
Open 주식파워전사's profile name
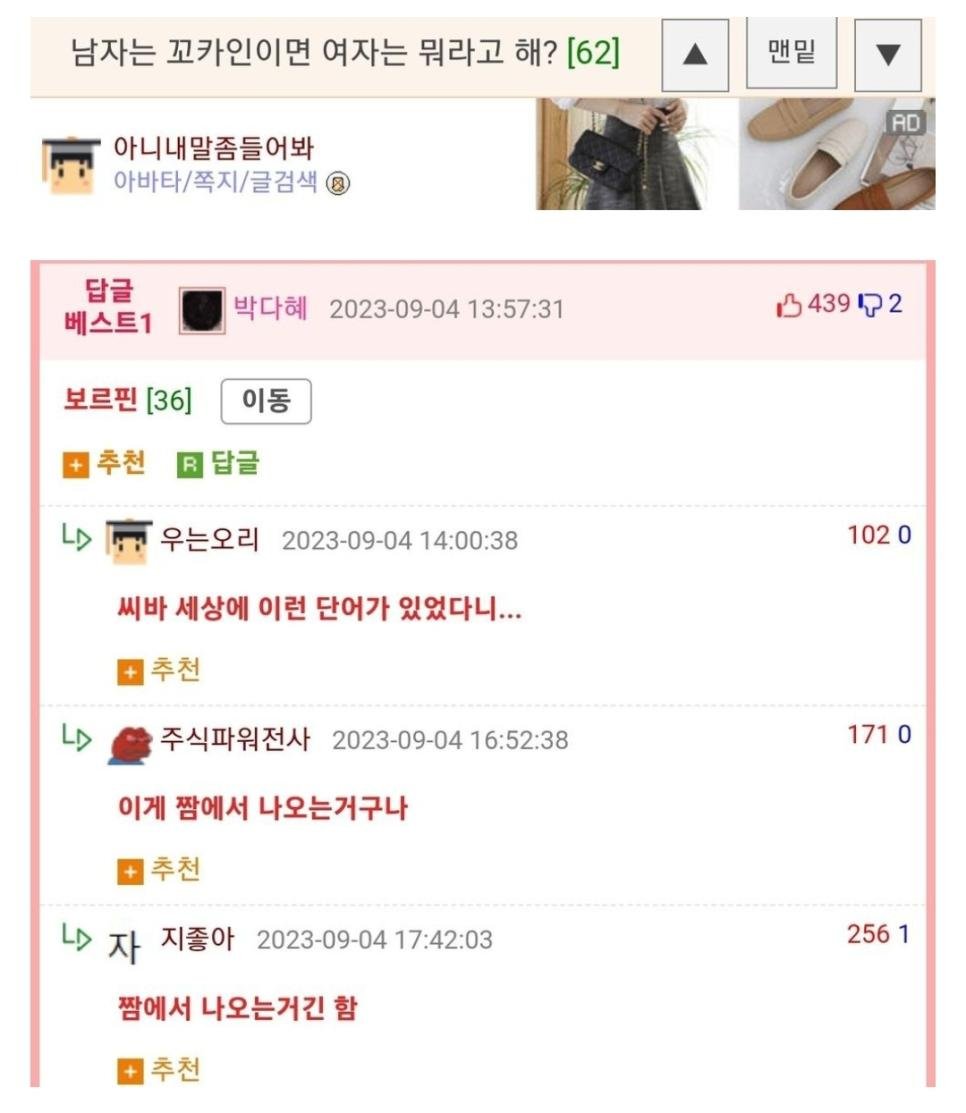[x=235, y=740]
